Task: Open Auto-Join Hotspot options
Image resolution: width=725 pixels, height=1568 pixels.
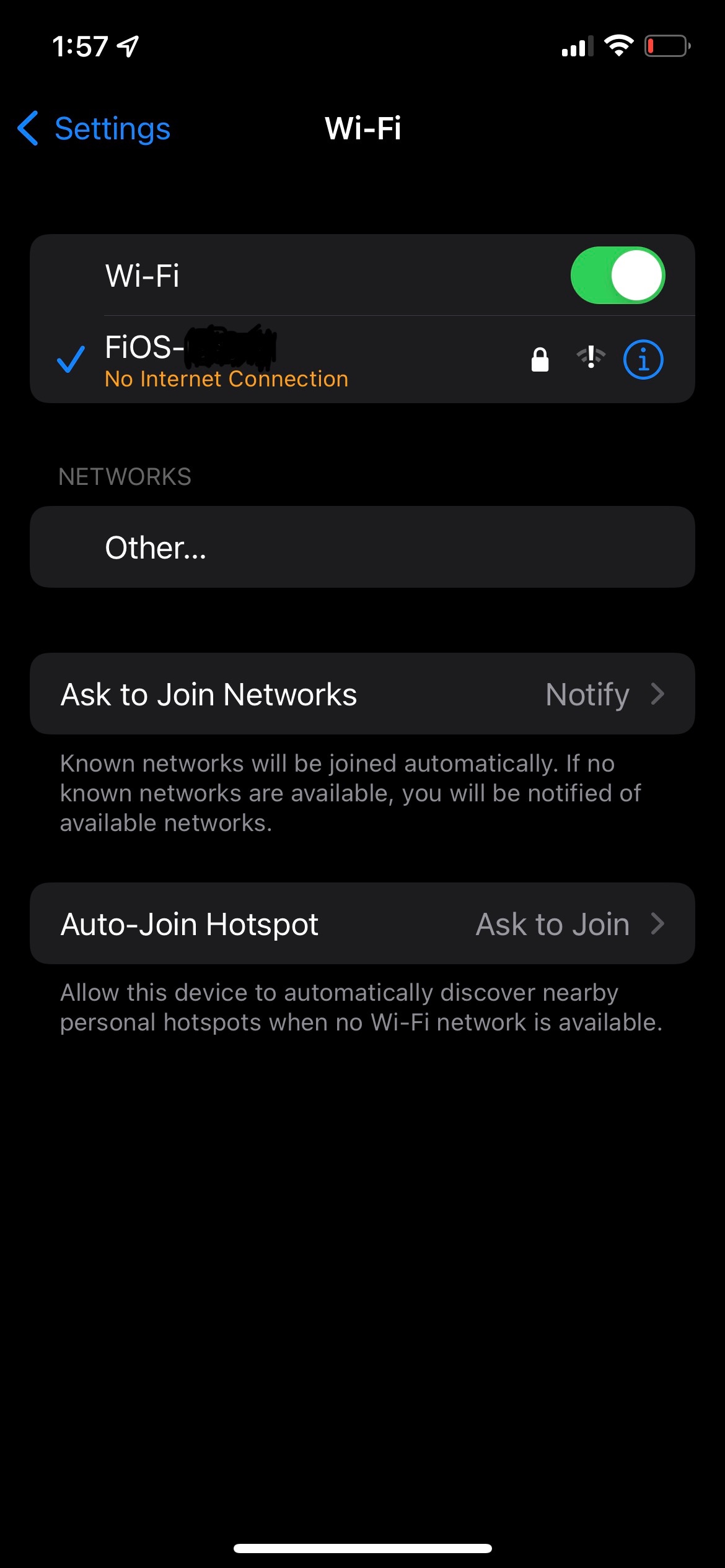Action: [362, 923]
